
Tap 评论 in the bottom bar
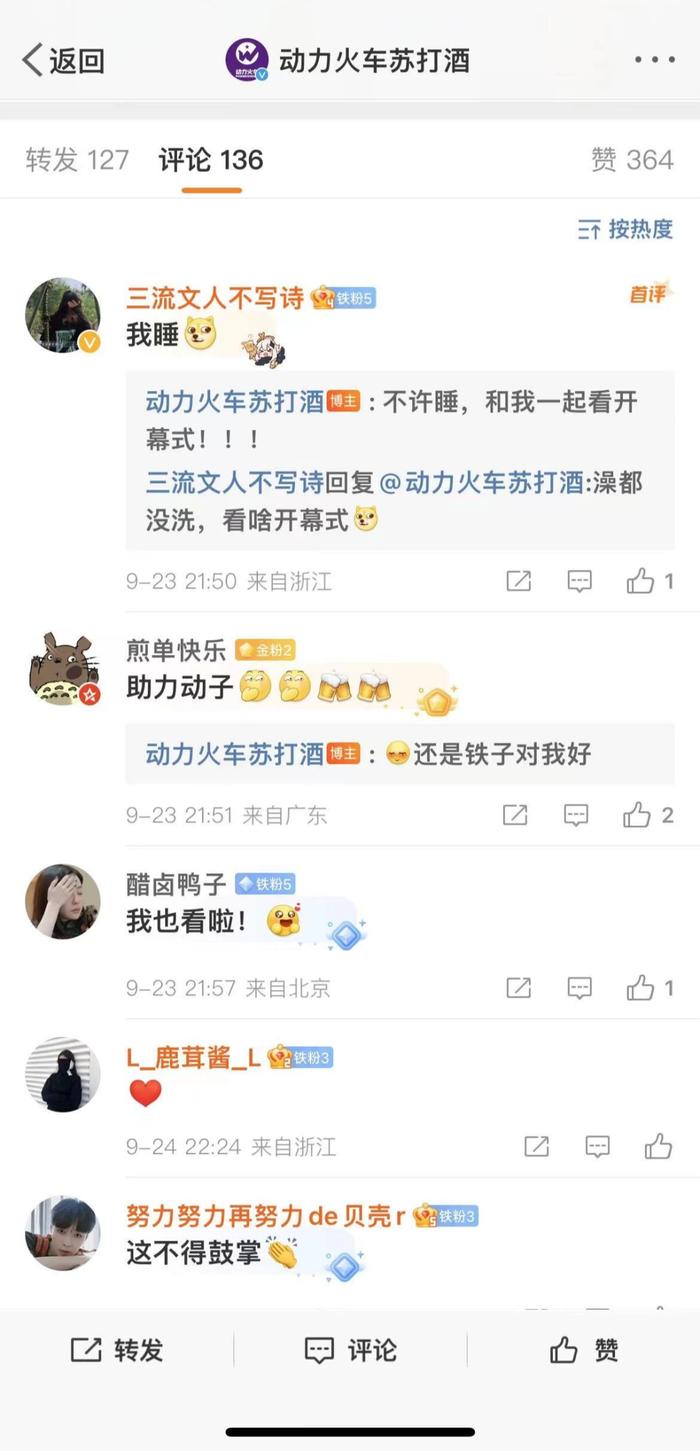(x=350, y=1350)
